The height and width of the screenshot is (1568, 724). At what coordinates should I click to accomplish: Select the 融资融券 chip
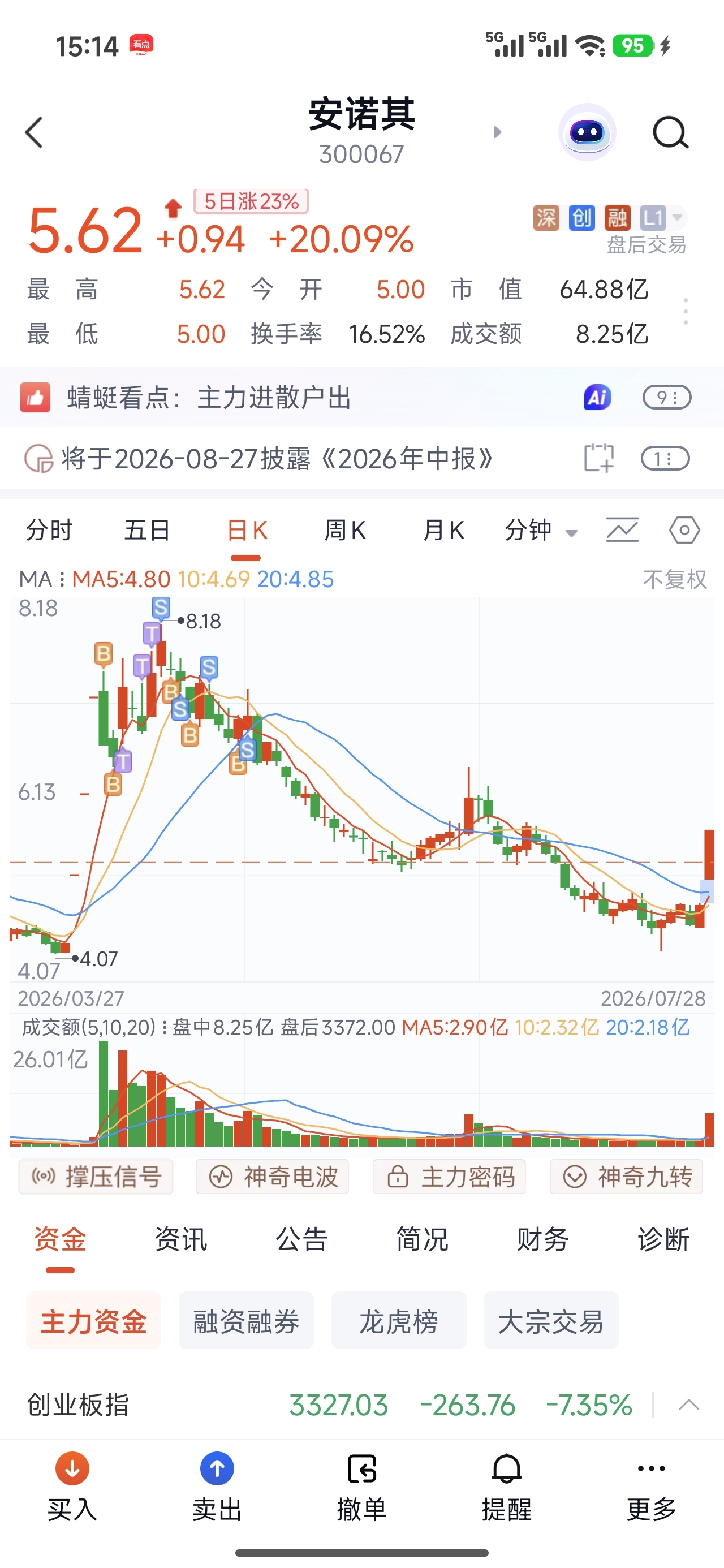[x=246, y=1322]
